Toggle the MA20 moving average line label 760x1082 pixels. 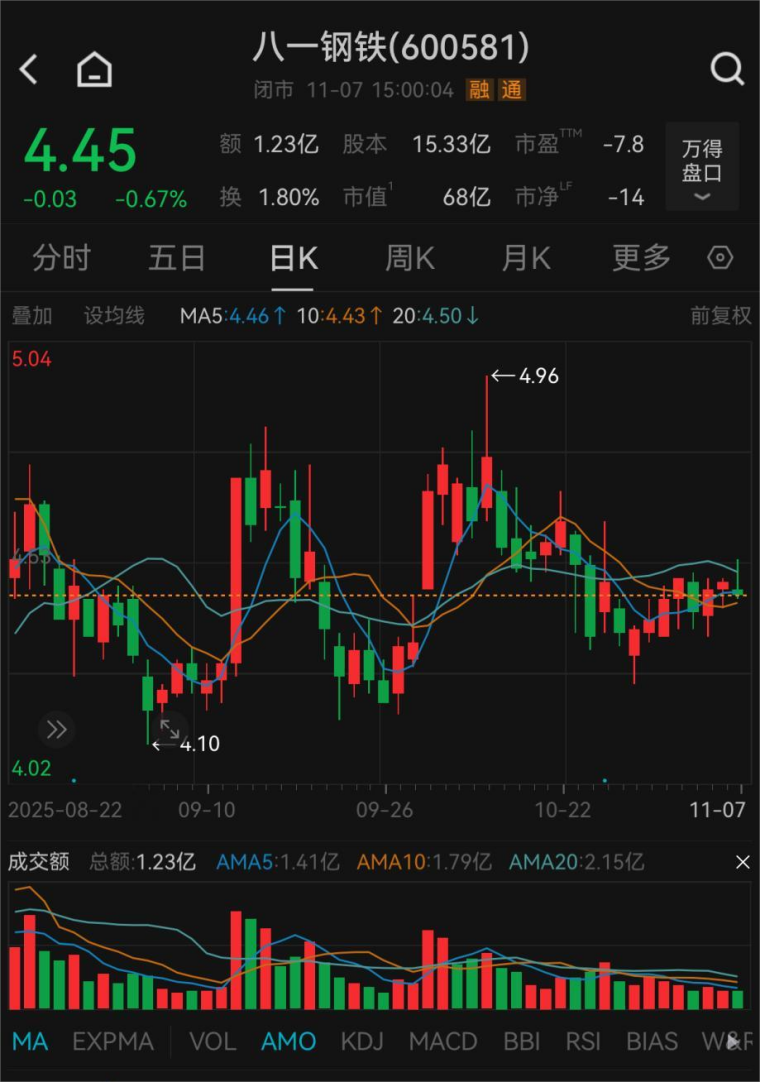[432, 315]
